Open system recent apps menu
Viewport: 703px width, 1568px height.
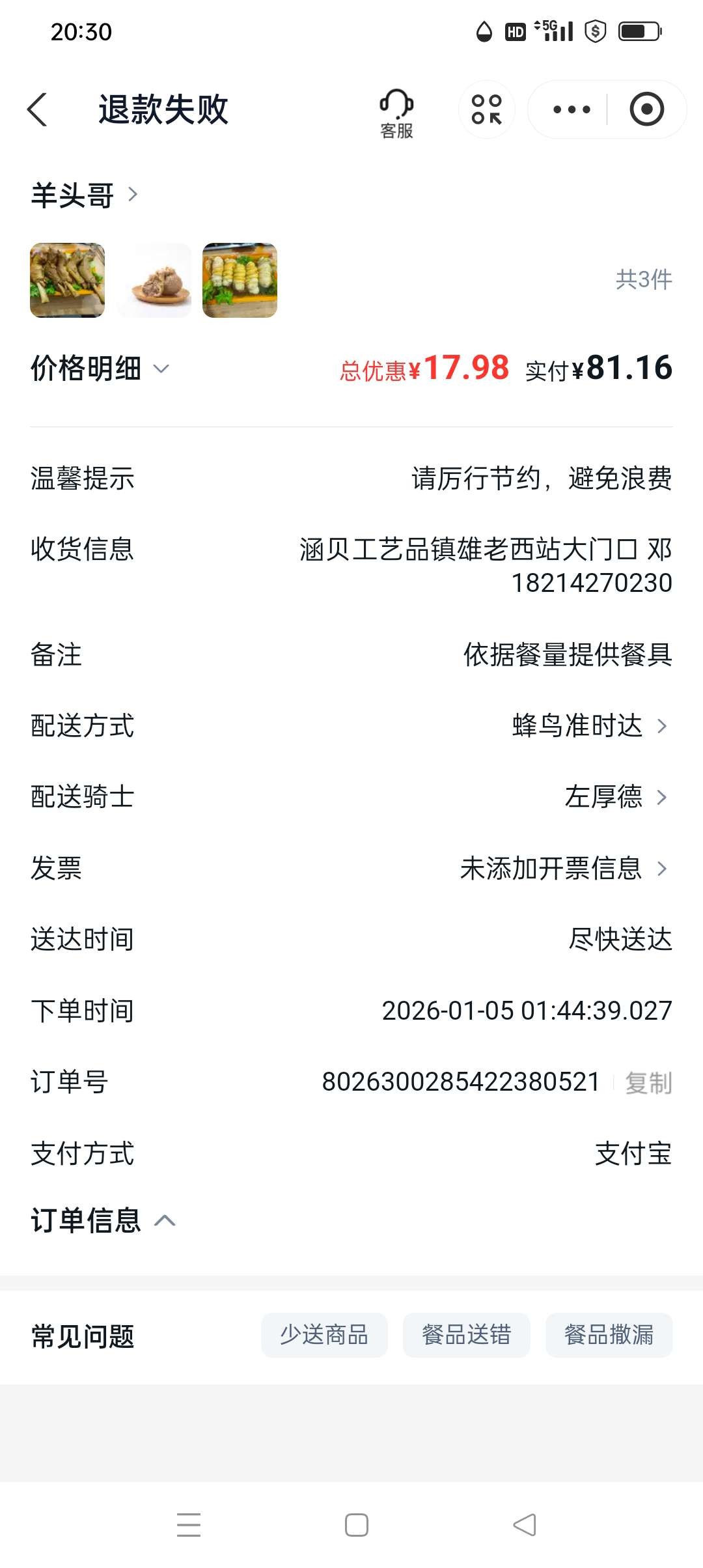189,1525
